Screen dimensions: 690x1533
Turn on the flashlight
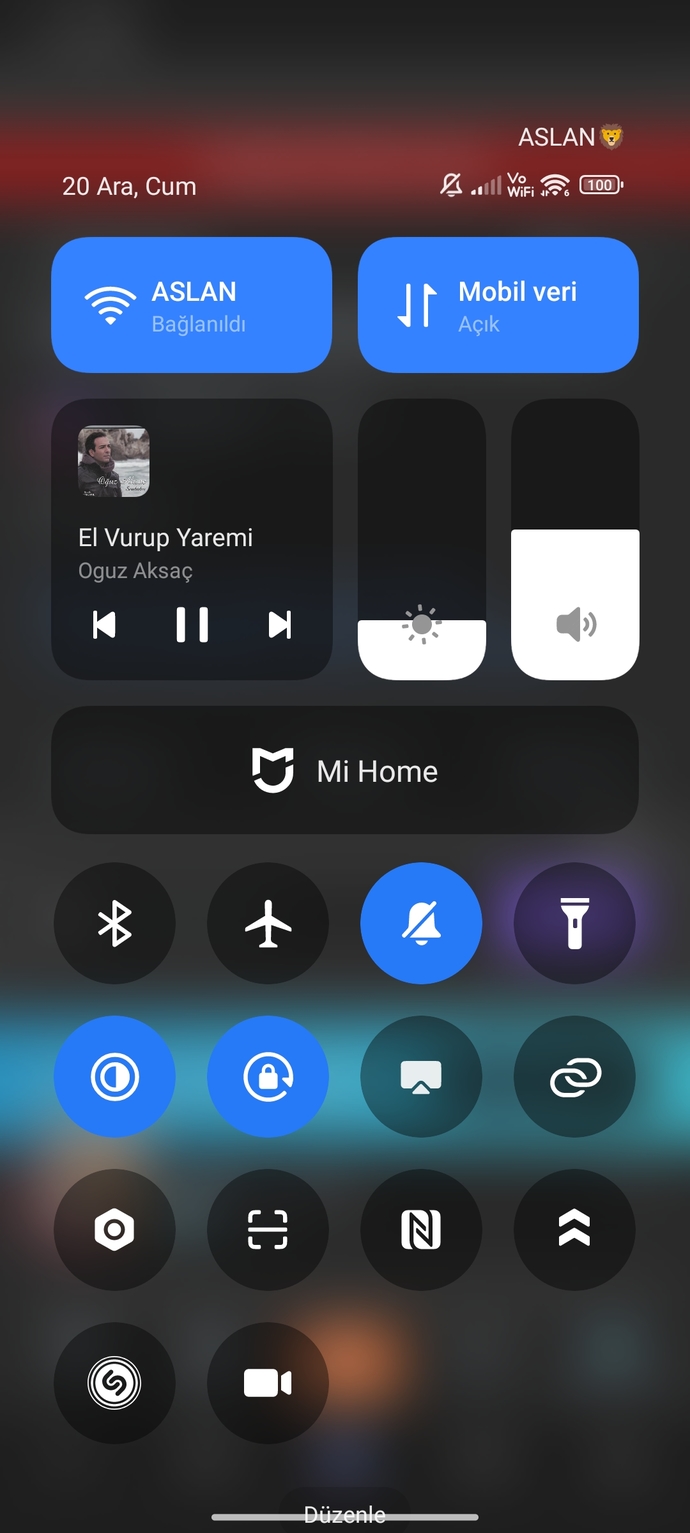coord(575,923)
